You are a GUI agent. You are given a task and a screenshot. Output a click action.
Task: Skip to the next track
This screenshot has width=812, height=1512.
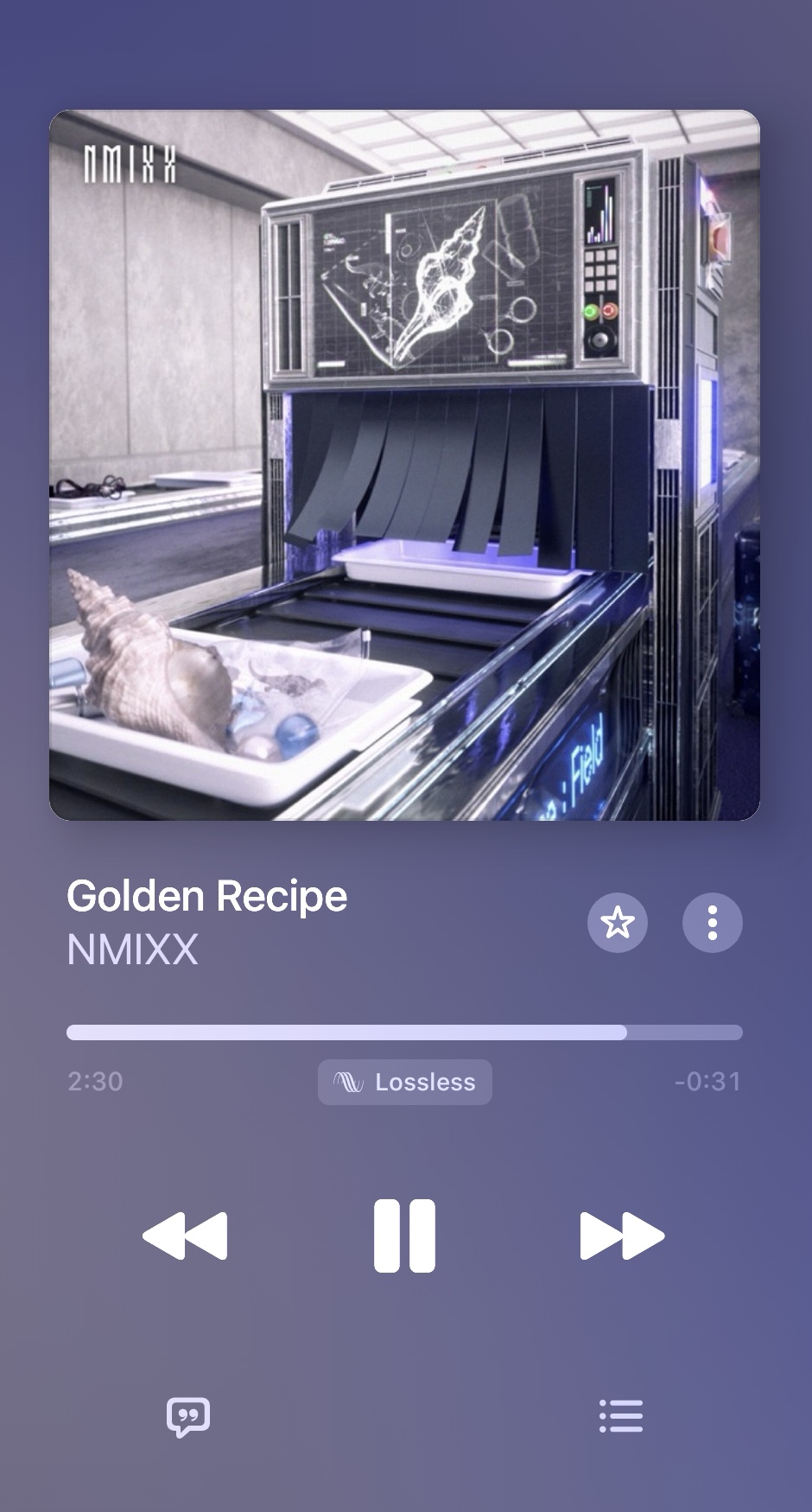(x=622, y=1236)
